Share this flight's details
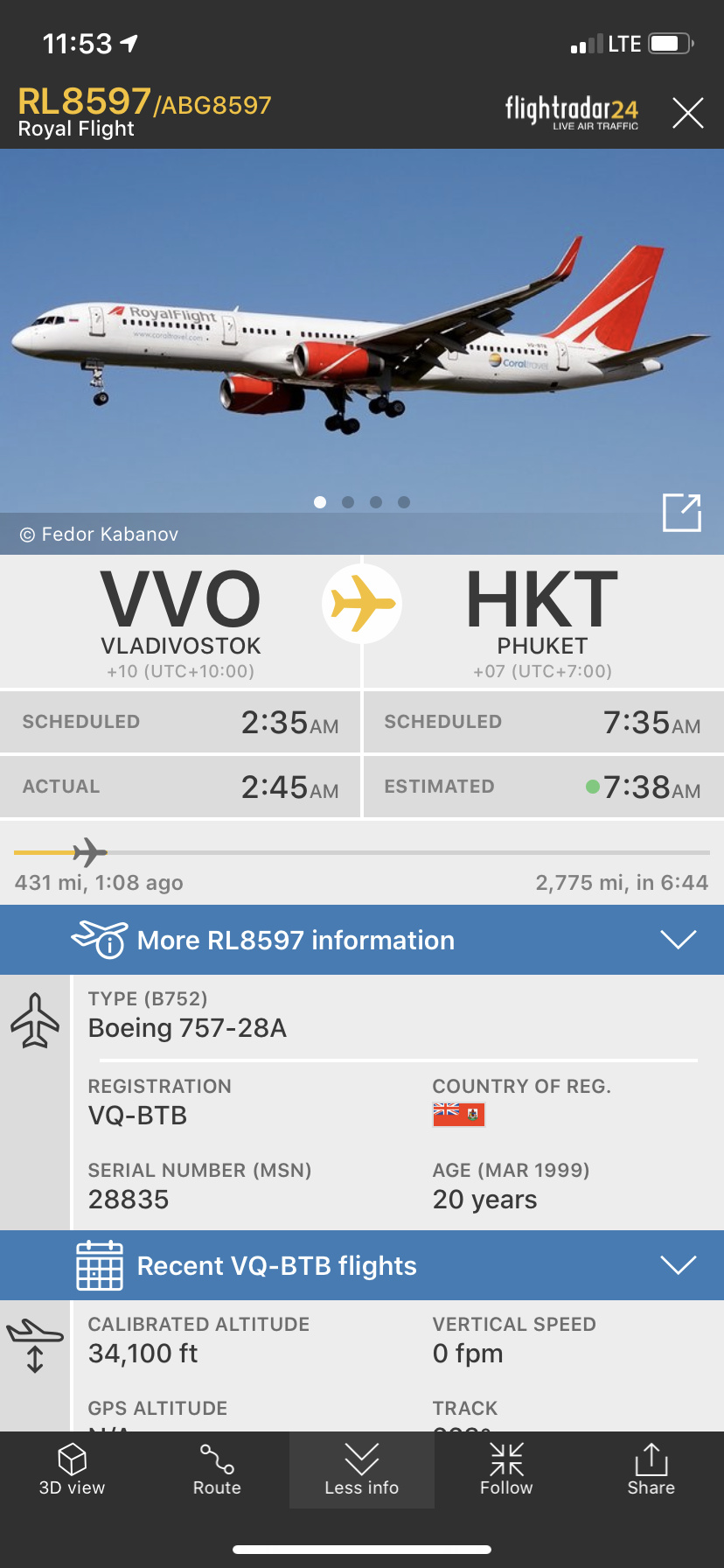This screenshot has height=1568, width=724. (x=651, y=1470)
